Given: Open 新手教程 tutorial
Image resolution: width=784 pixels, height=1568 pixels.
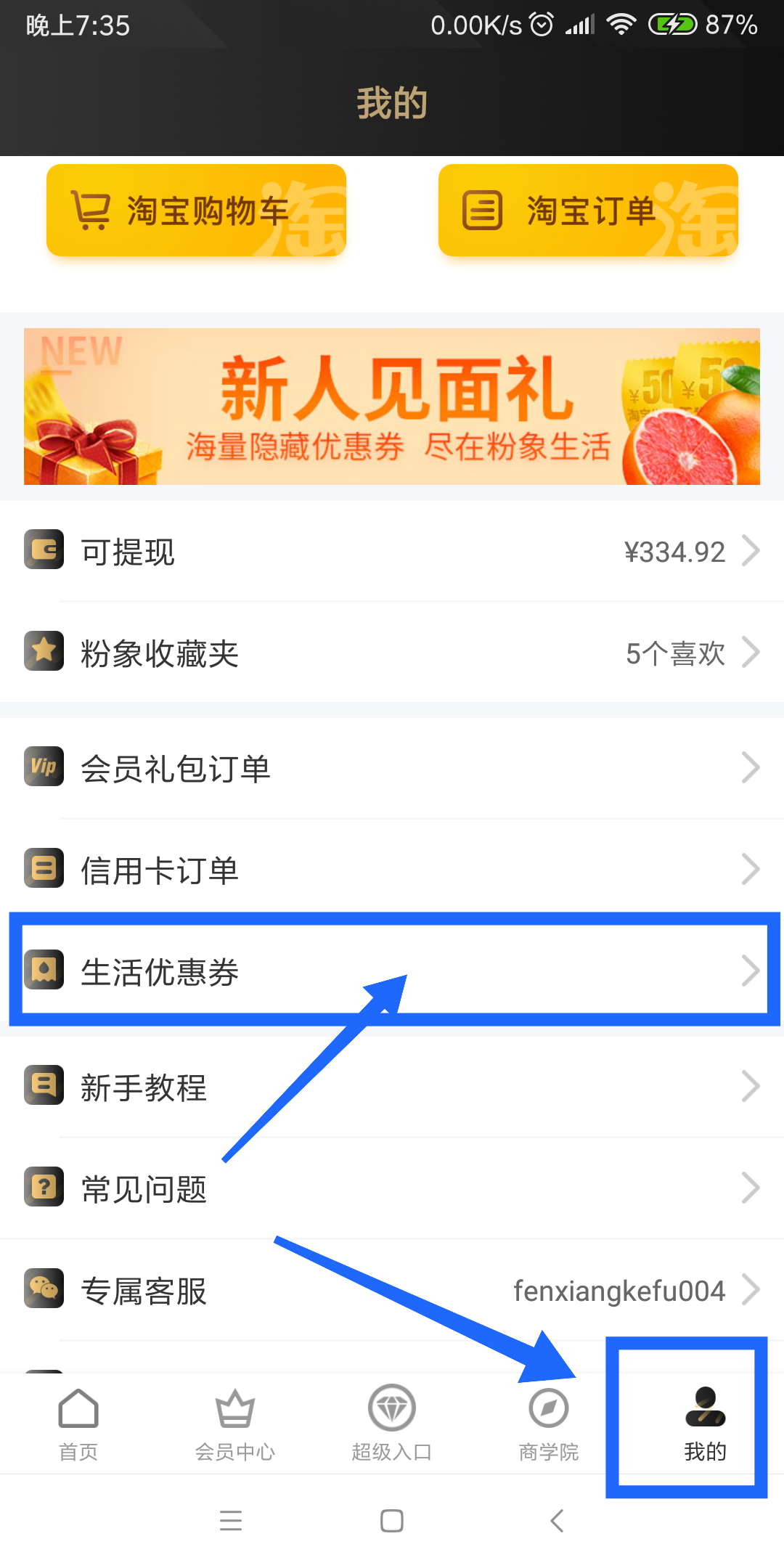Looking at the screenshot, I should [392, 1087].
